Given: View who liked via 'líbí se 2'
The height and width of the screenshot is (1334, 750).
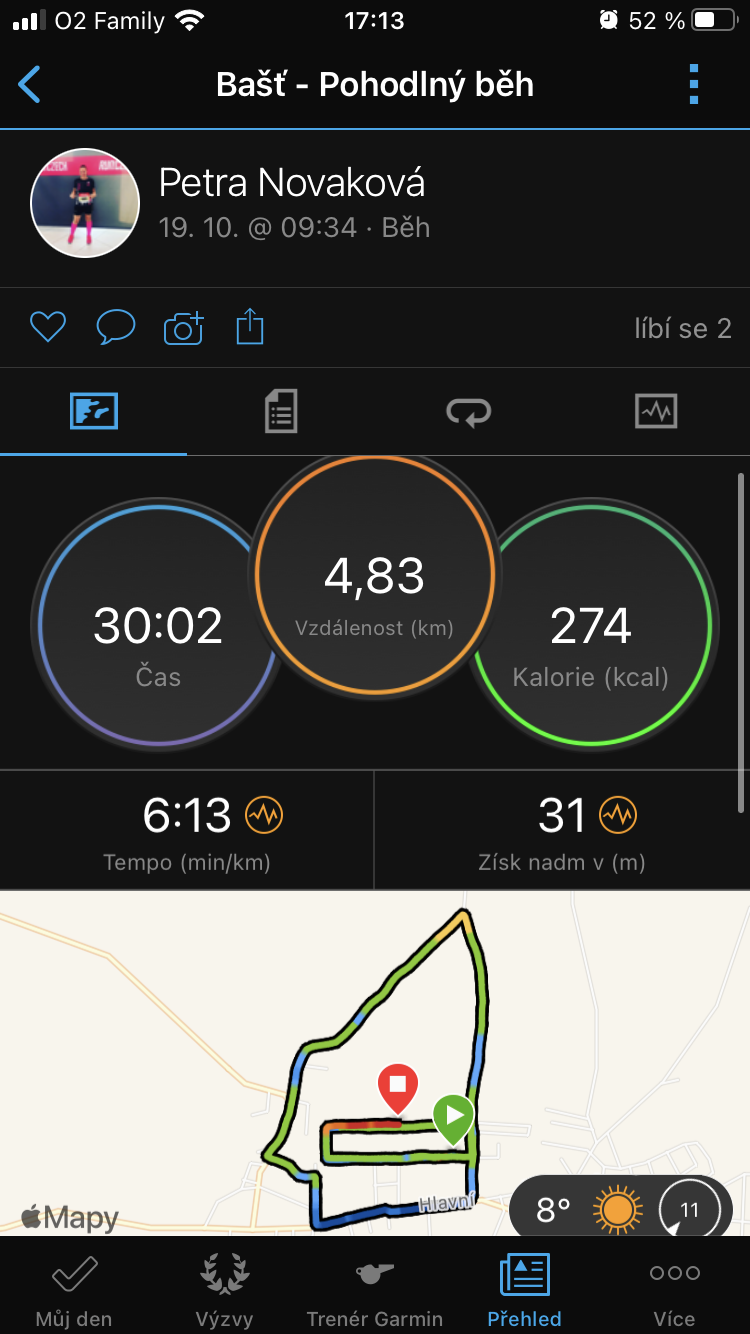Looking at the screenshot, I should click(x=683, y=328).
